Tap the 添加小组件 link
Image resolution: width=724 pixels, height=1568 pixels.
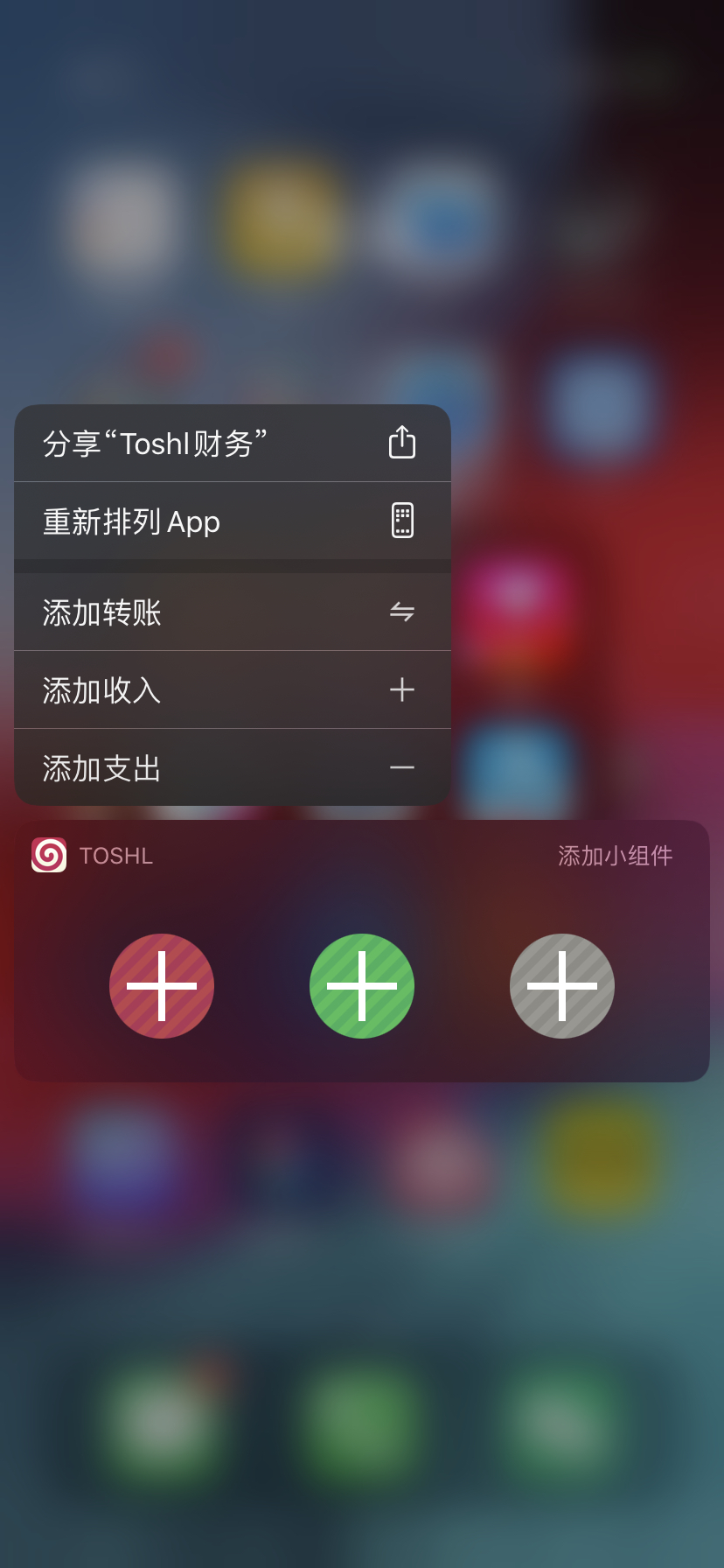point(615,855)
